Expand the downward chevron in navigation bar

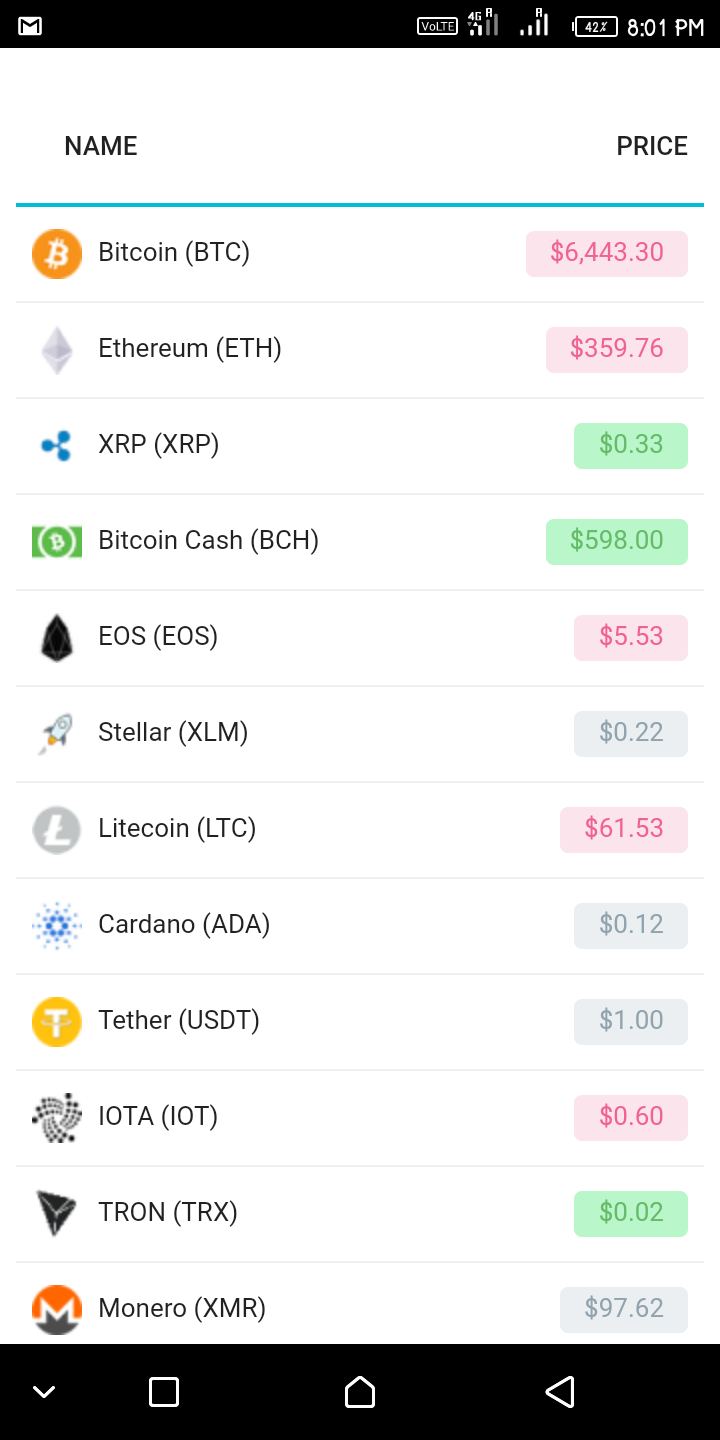click(x=44, y=1391)
